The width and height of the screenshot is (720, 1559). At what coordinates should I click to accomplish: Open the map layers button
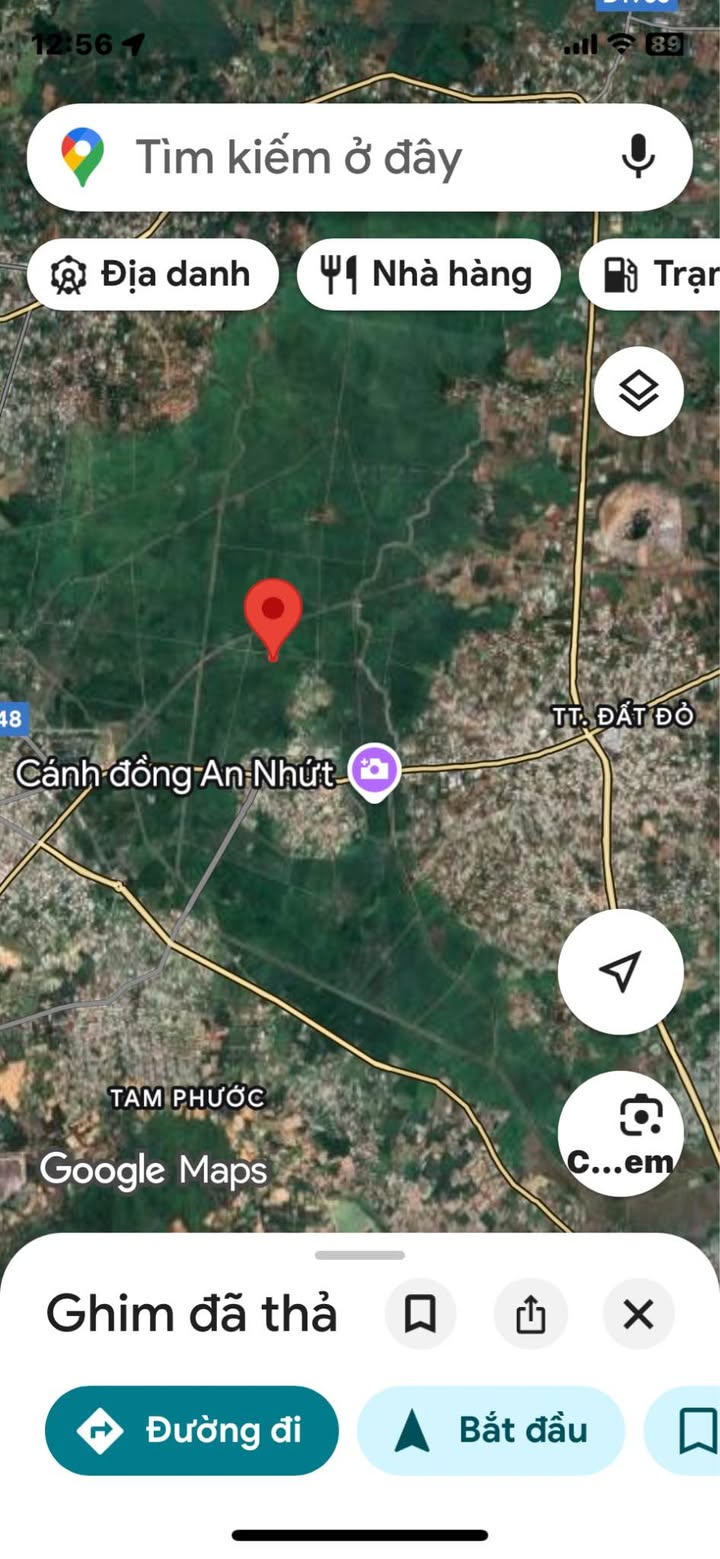(638, 391)
